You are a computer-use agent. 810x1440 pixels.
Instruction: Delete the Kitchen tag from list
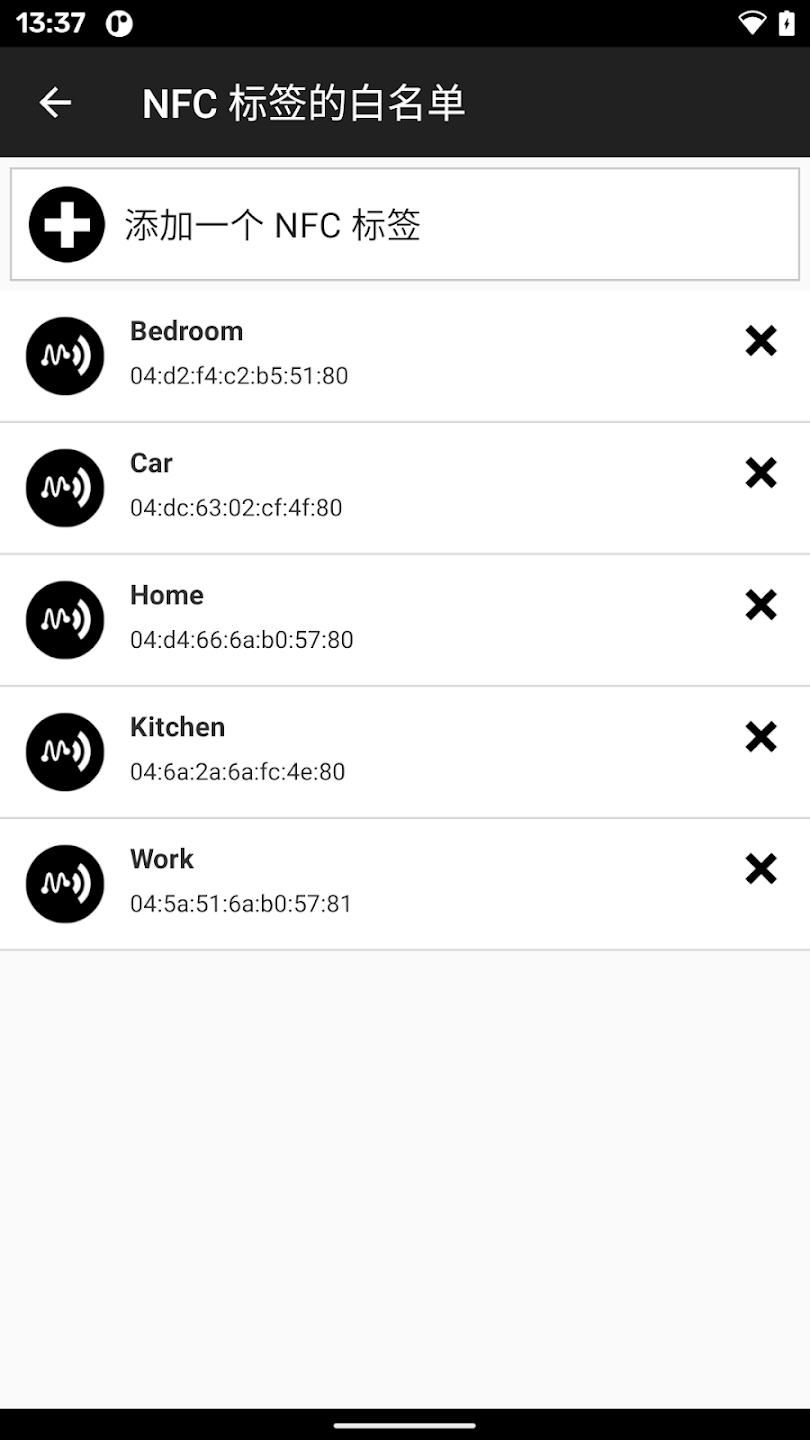tap(761, 737)
